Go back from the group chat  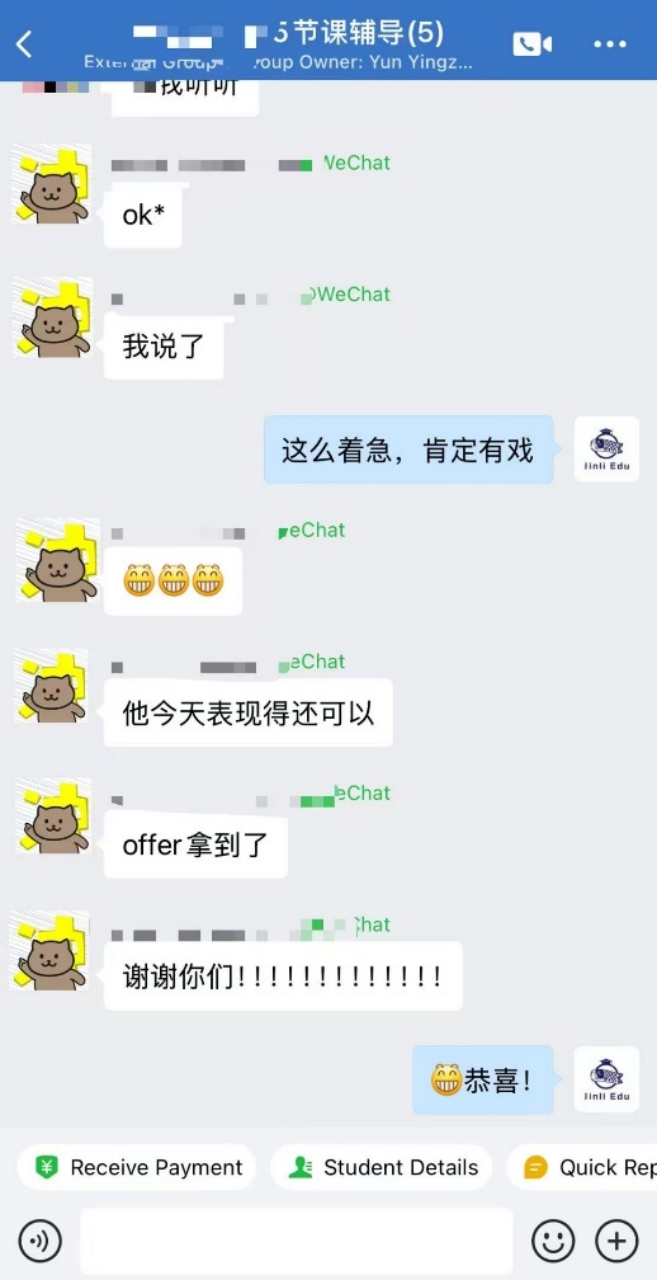pos(25,43)
